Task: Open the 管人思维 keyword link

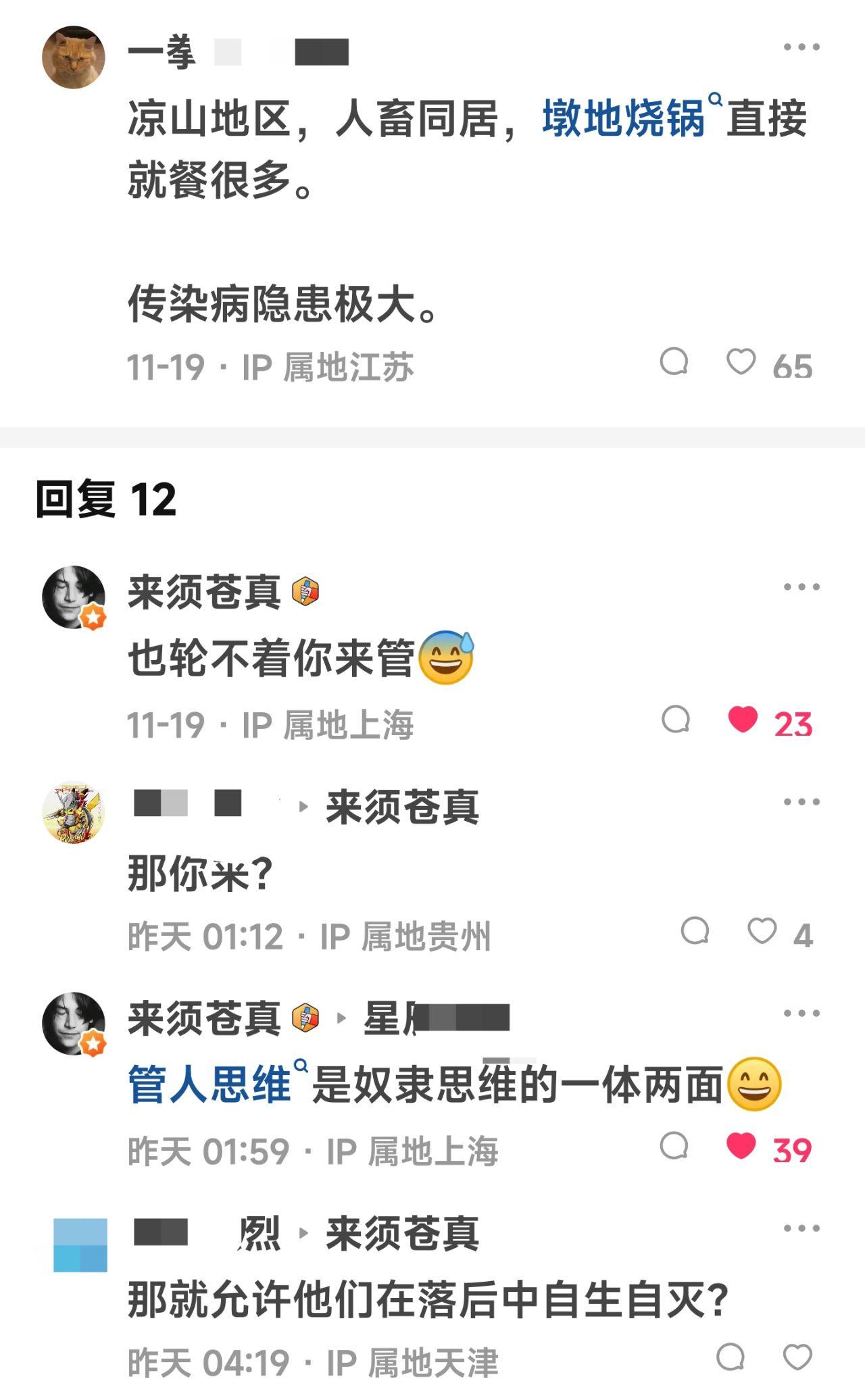Action: coord(210,1084)
